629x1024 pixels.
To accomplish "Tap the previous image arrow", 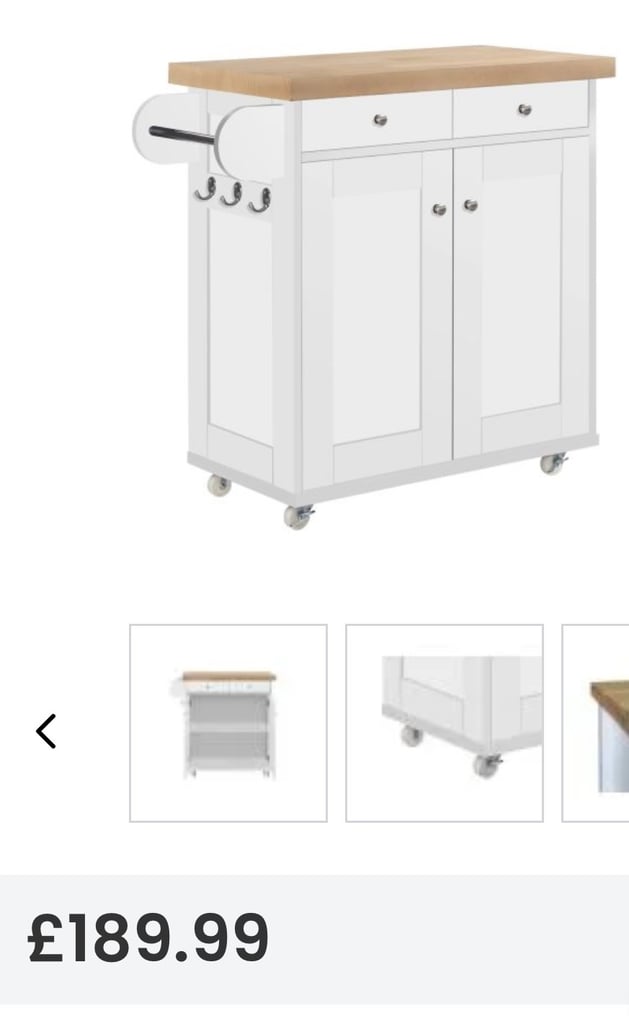I will (x=46, y=731).
